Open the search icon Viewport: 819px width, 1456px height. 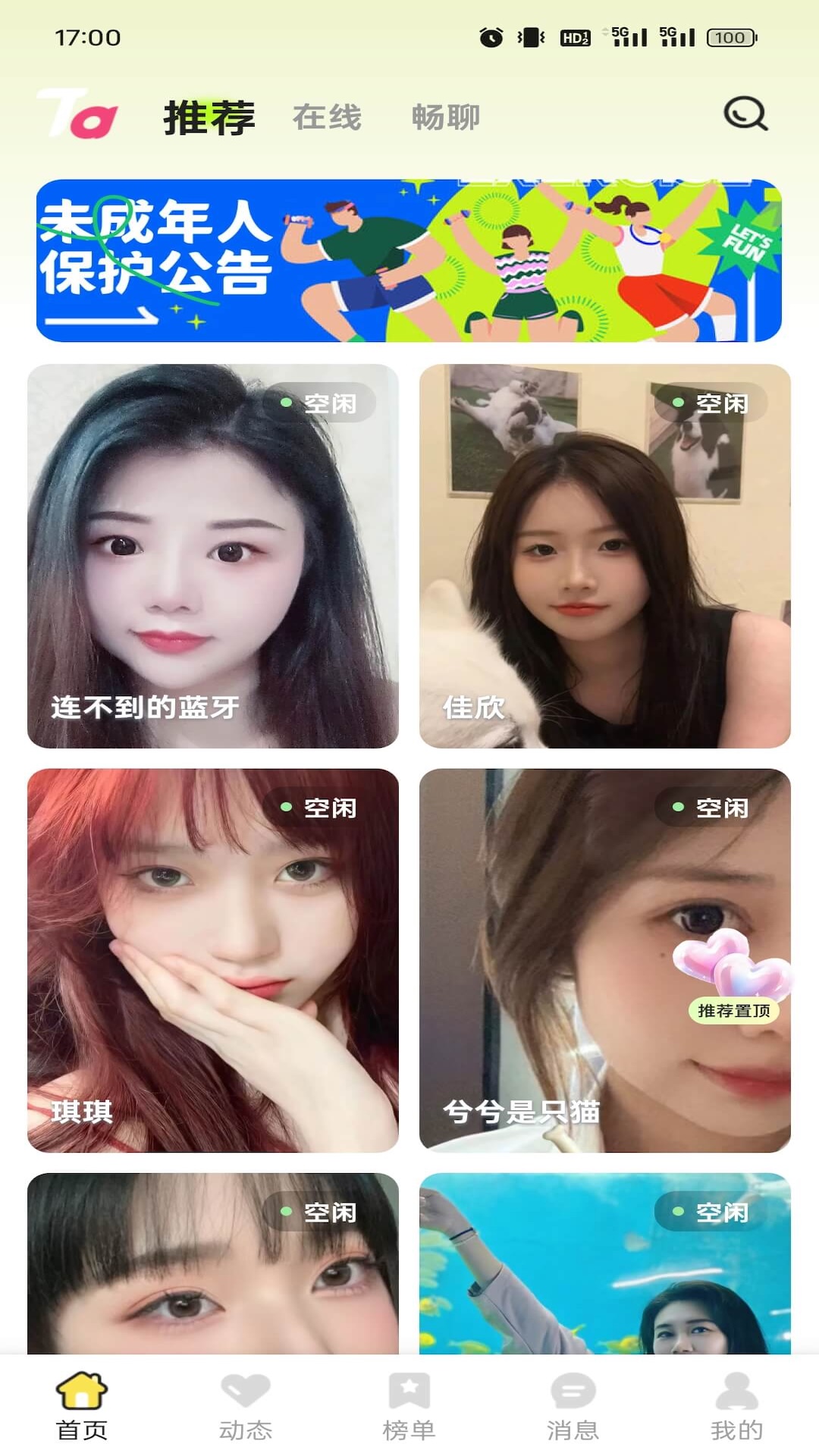[745, 115]
